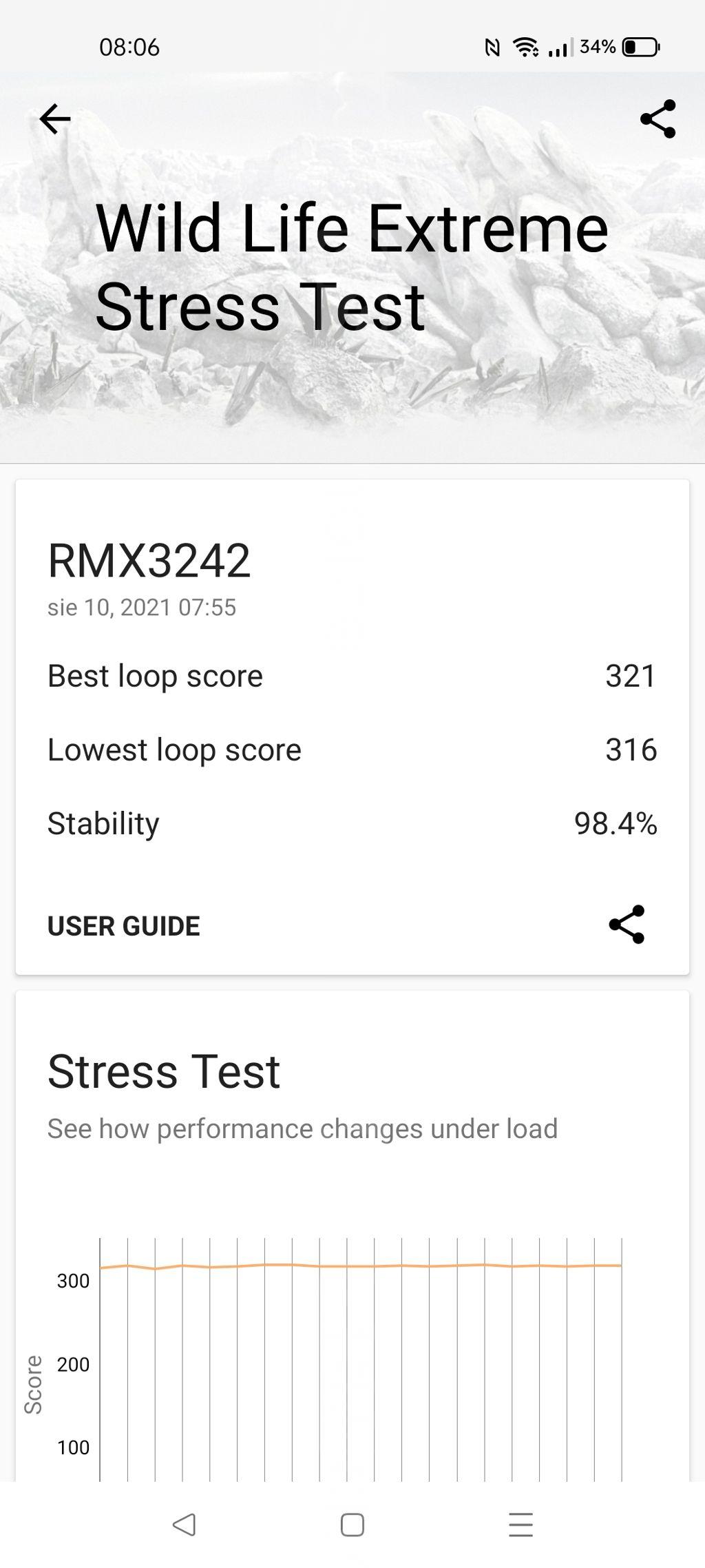Viewport: 705px width, 1568px height.
Task: Open the USER GUIDE
Action: point(124,926)
